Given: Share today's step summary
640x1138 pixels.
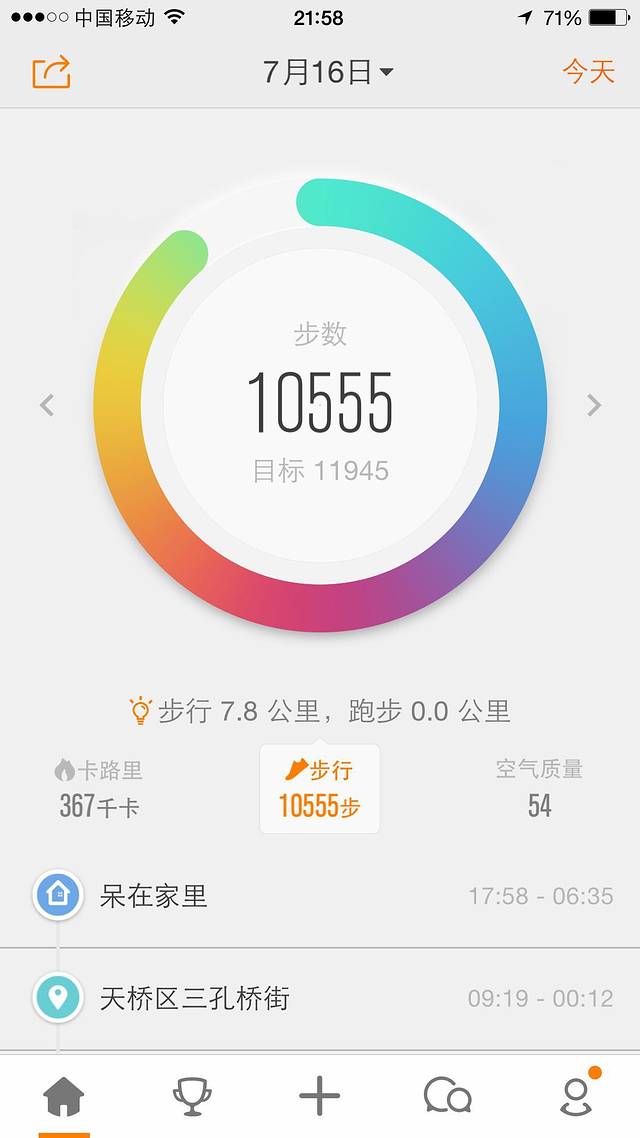Looking at the screenshot, I should click(52, 72).
